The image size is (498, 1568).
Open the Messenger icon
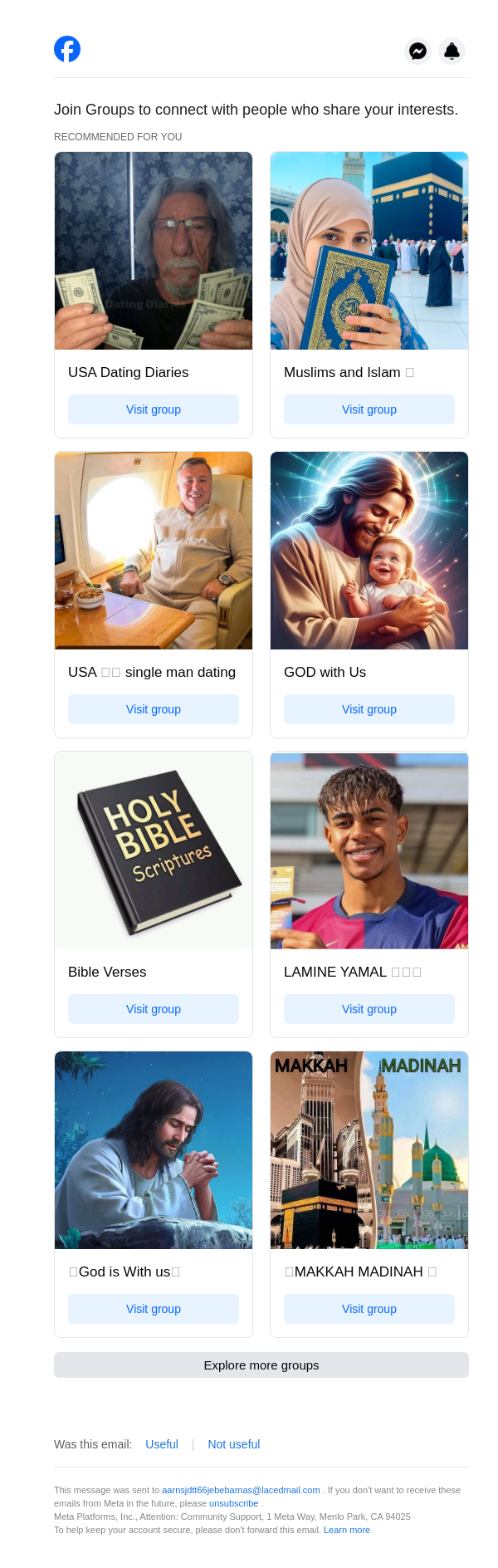click(418, 51)
